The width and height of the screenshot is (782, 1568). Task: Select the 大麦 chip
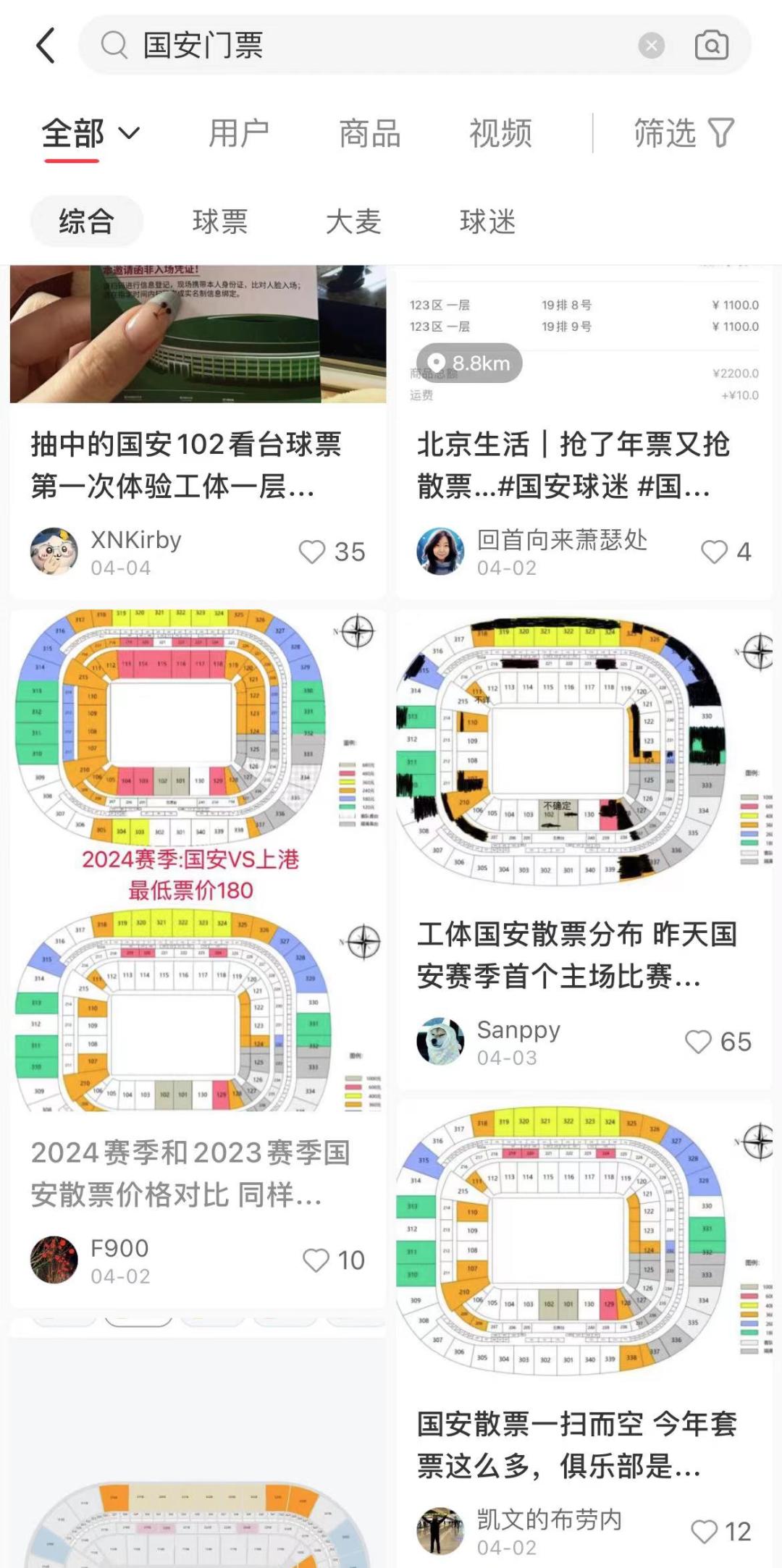pyautogui.click(x=353, y=222)
